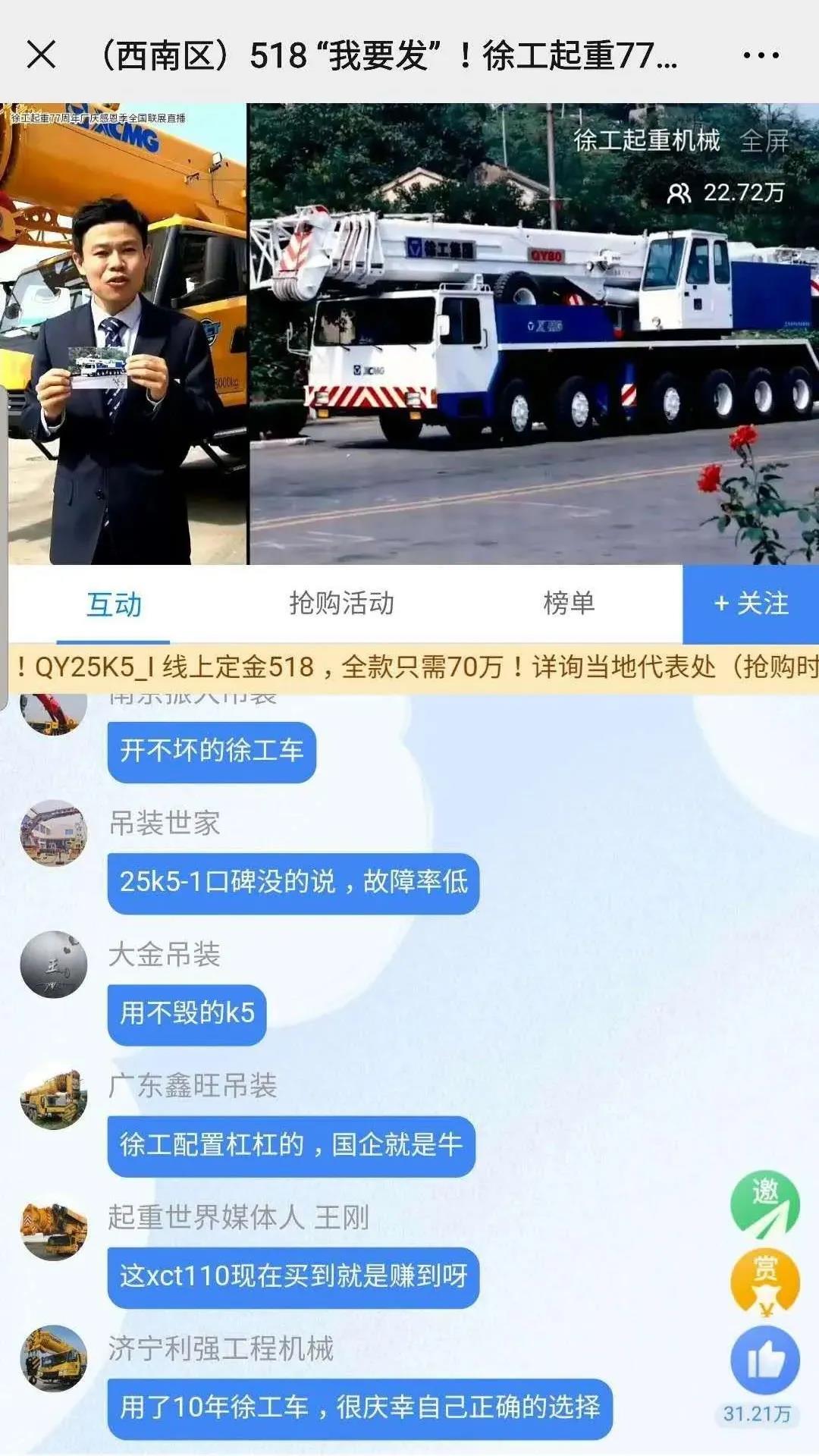Open the 榜单 tab
This screenshot has width=819, height=1456.
coord(569,604)
